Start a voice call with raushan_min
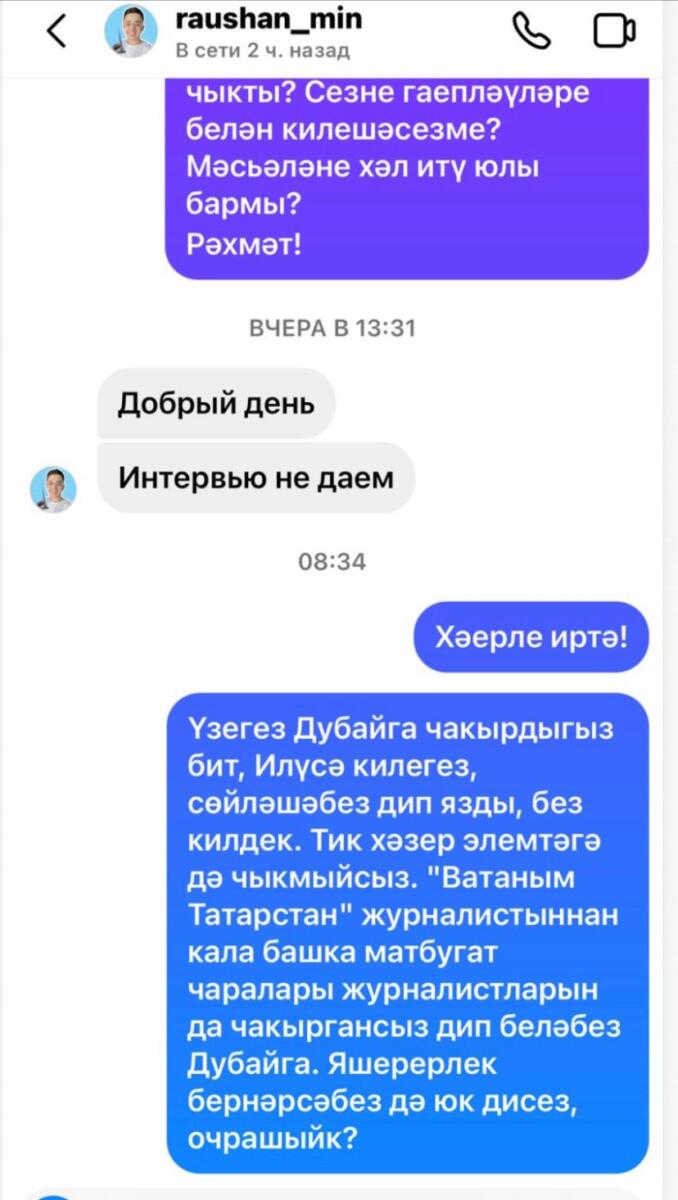678x1200 pixels. [x=532, y=31]
